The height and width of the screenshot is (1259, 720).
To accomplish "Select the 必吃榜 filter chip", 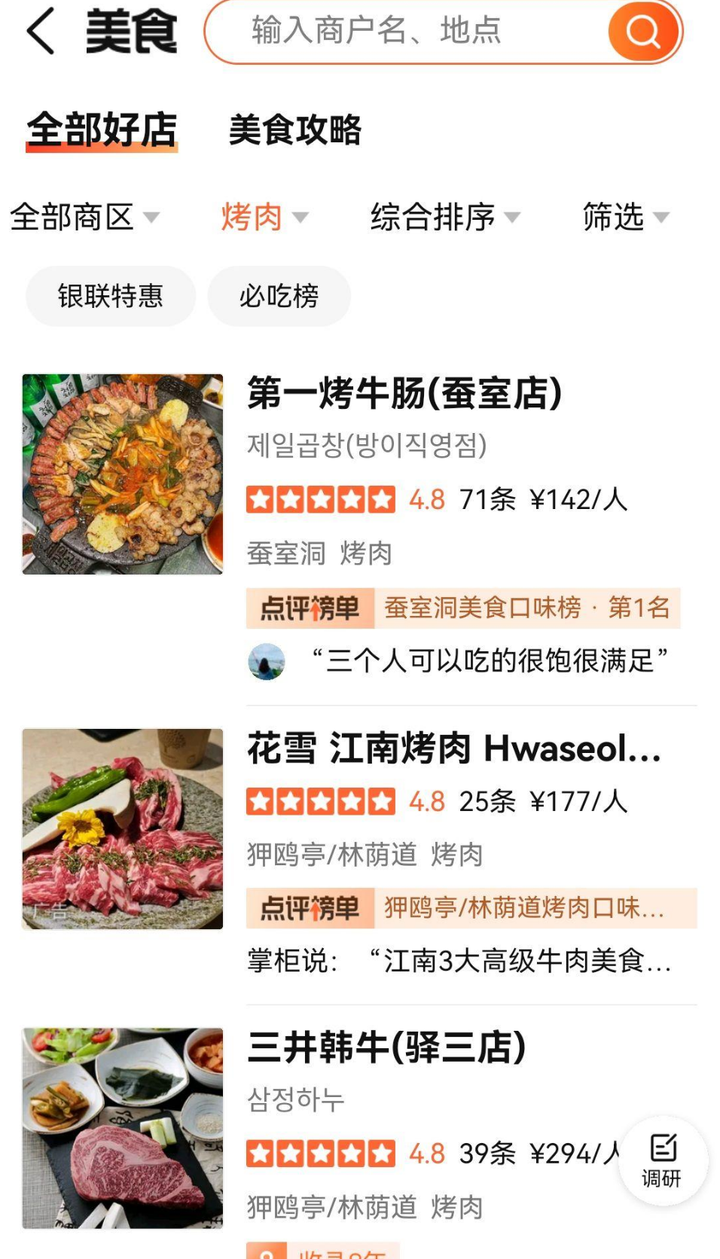I will 279,296.
